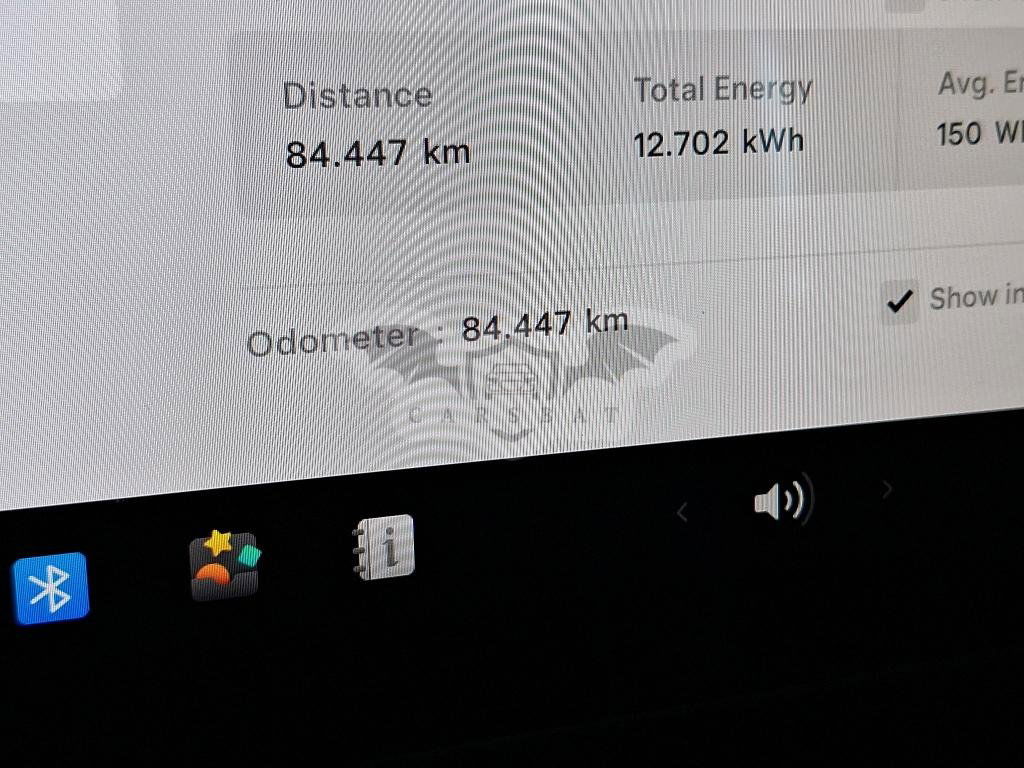Lower the volume with the left arrow
Image resolution: width=1024 pixels, height=768 pixels.
click(682, 513)
